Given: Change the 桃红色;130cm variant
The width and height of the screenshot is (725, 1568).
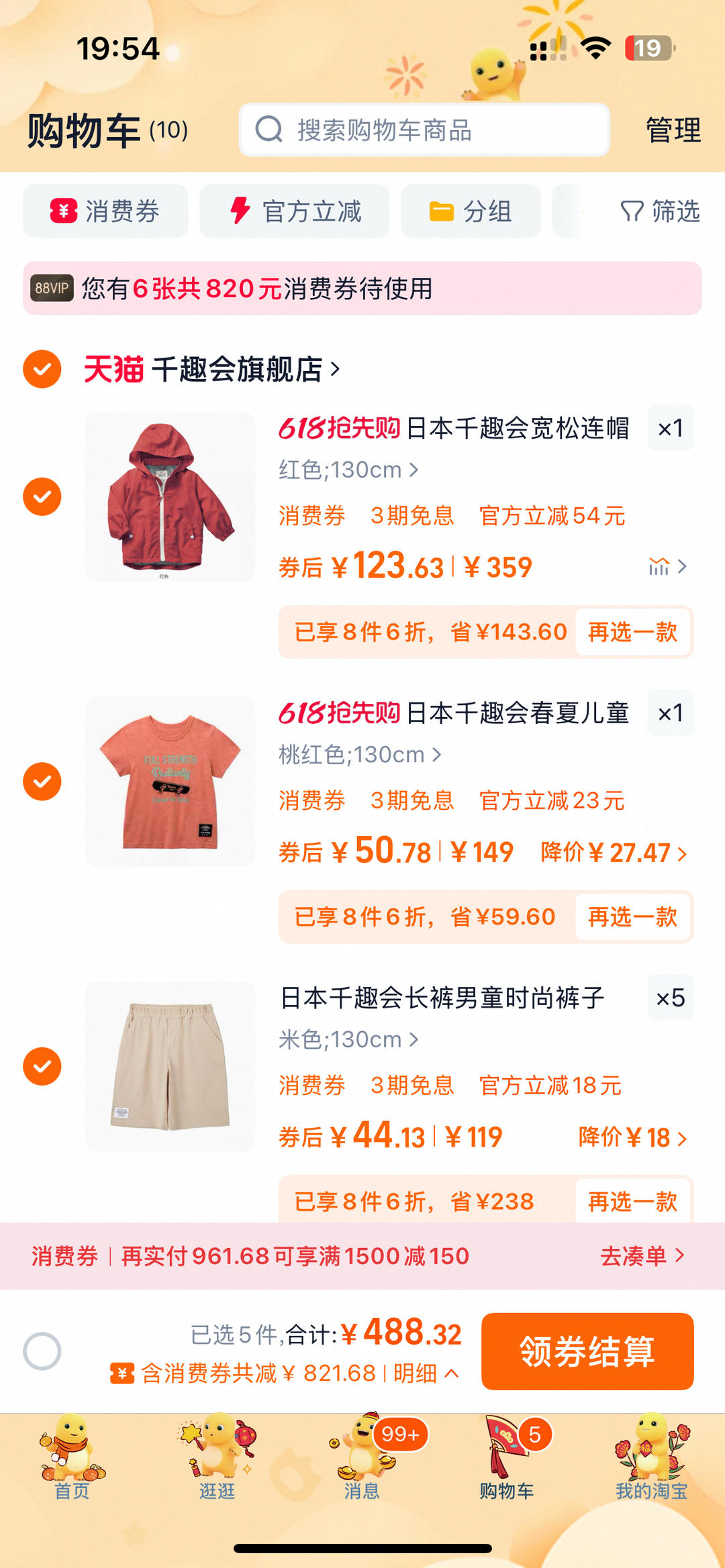Looking at the screenshot, I should pyautogui.click(x=360, y=755).
